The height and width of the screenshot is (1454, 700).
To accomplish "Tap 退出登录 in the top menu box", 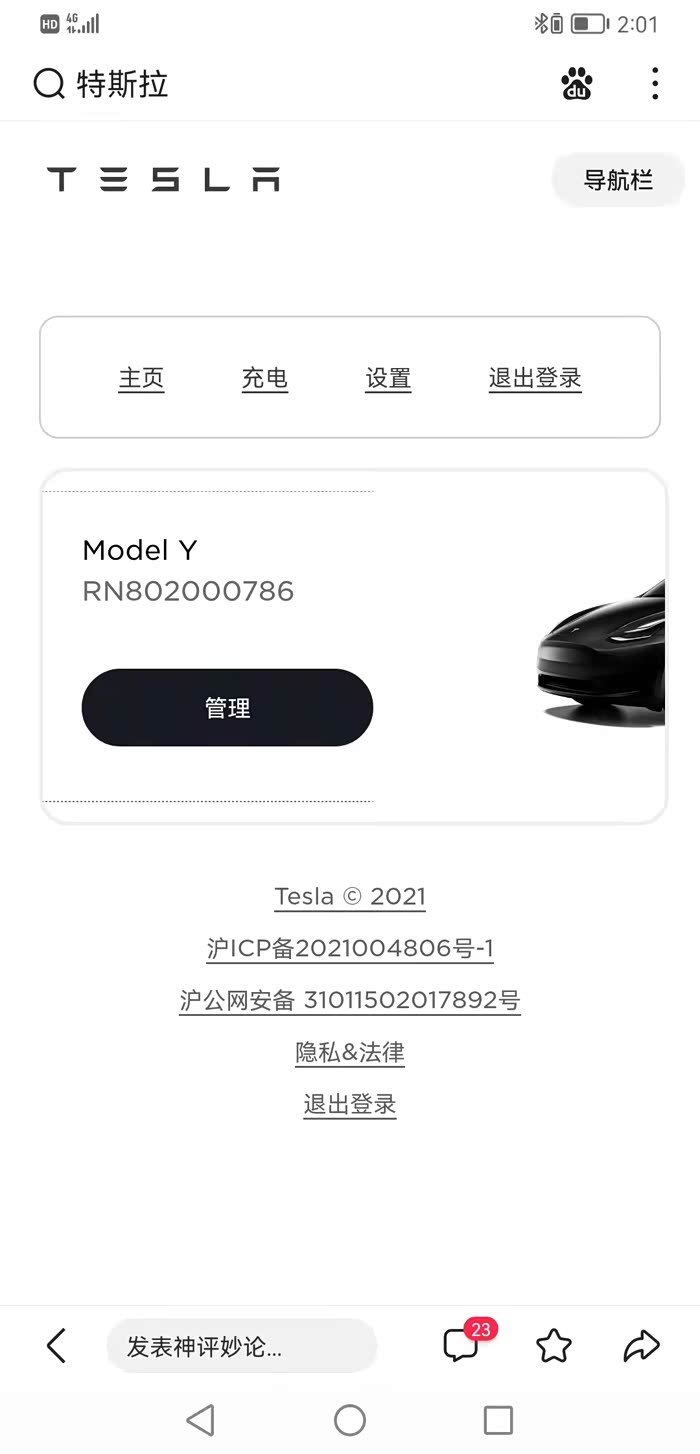I will click(535, 378).
